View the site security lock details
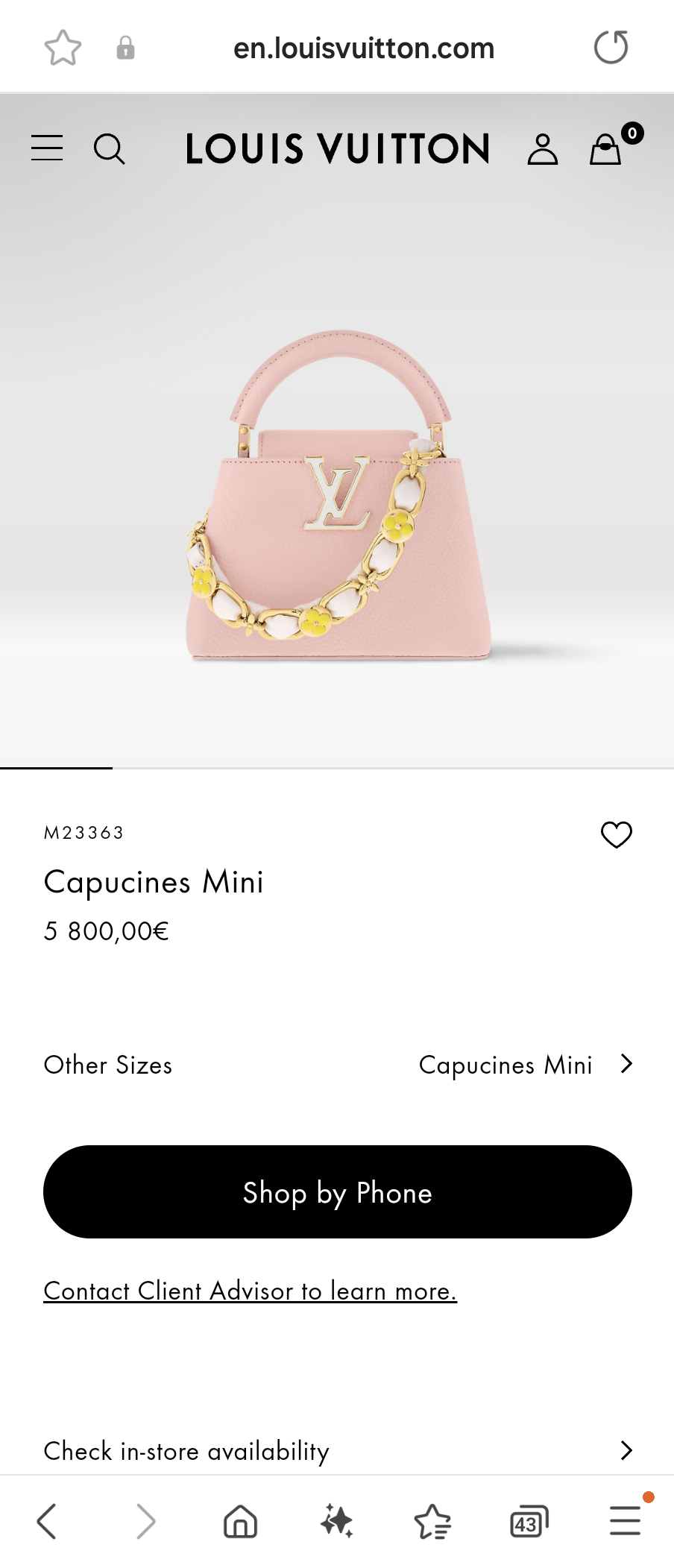 pyautogui.click(x=125, y=47)
